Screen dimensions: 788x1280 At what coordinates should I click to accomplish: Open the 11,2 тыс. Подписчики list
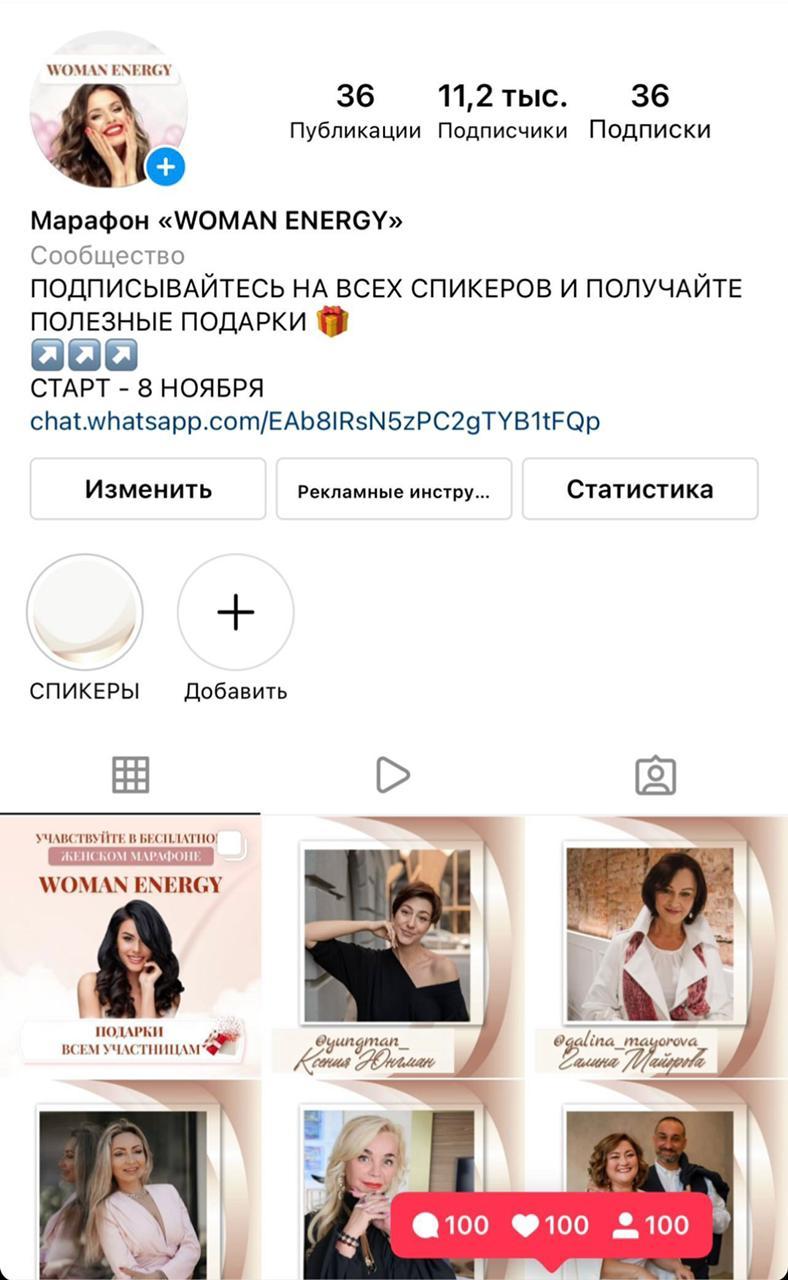click(x=502, y=111)
